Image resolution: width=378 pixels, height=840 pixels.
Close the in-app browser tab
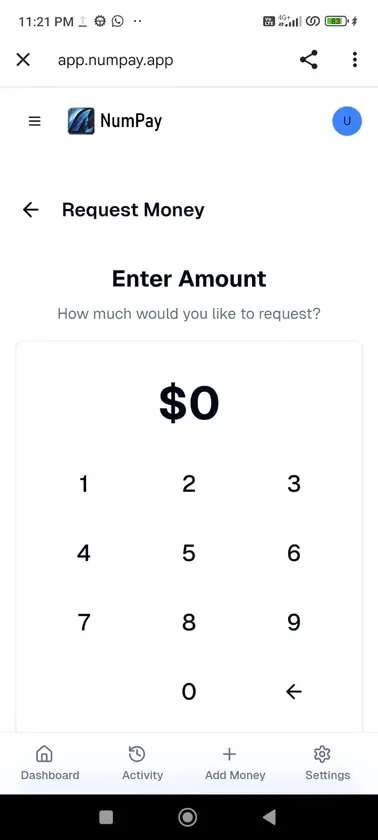point(23,59)
